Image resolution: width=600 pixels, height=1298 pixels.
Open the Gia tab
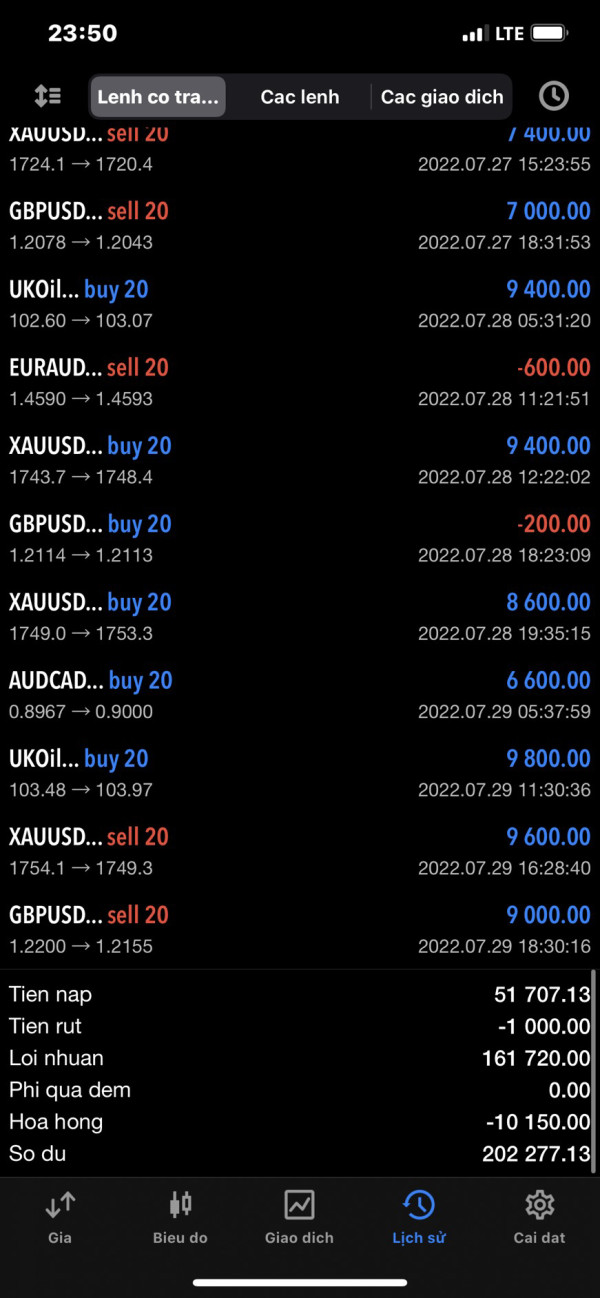point(60,1217)
